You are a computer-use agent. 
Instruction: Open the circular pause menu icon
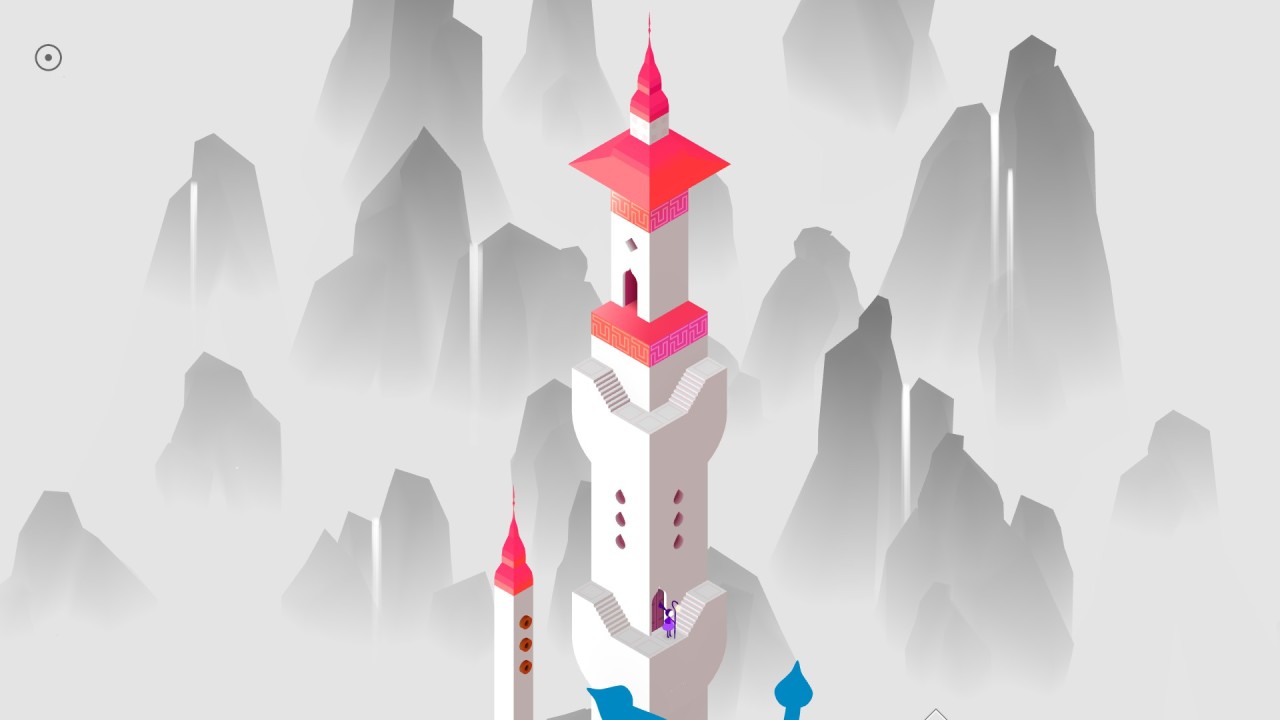tap(48, 58)
